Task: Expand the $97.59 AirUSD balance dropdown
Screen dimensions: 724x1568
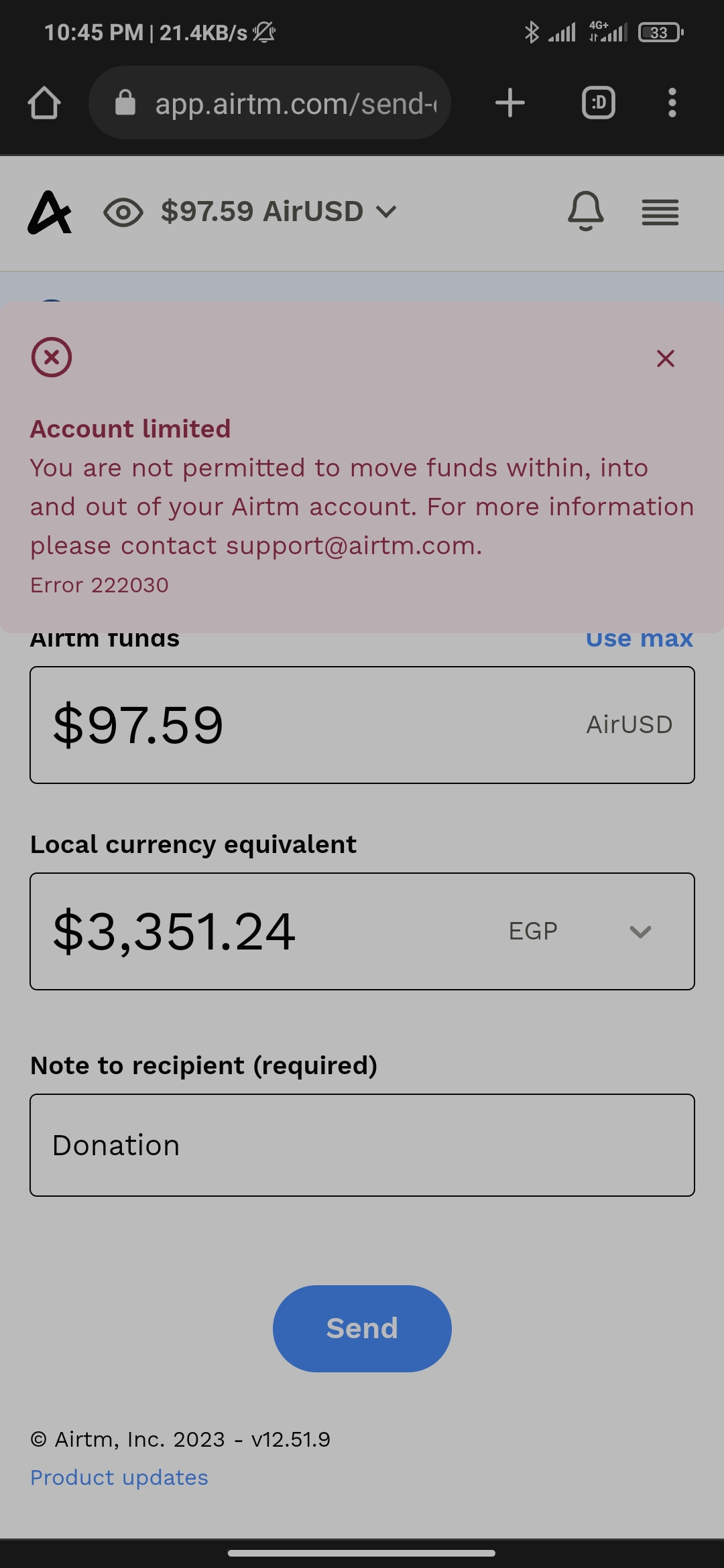Action: coord(279,212)
